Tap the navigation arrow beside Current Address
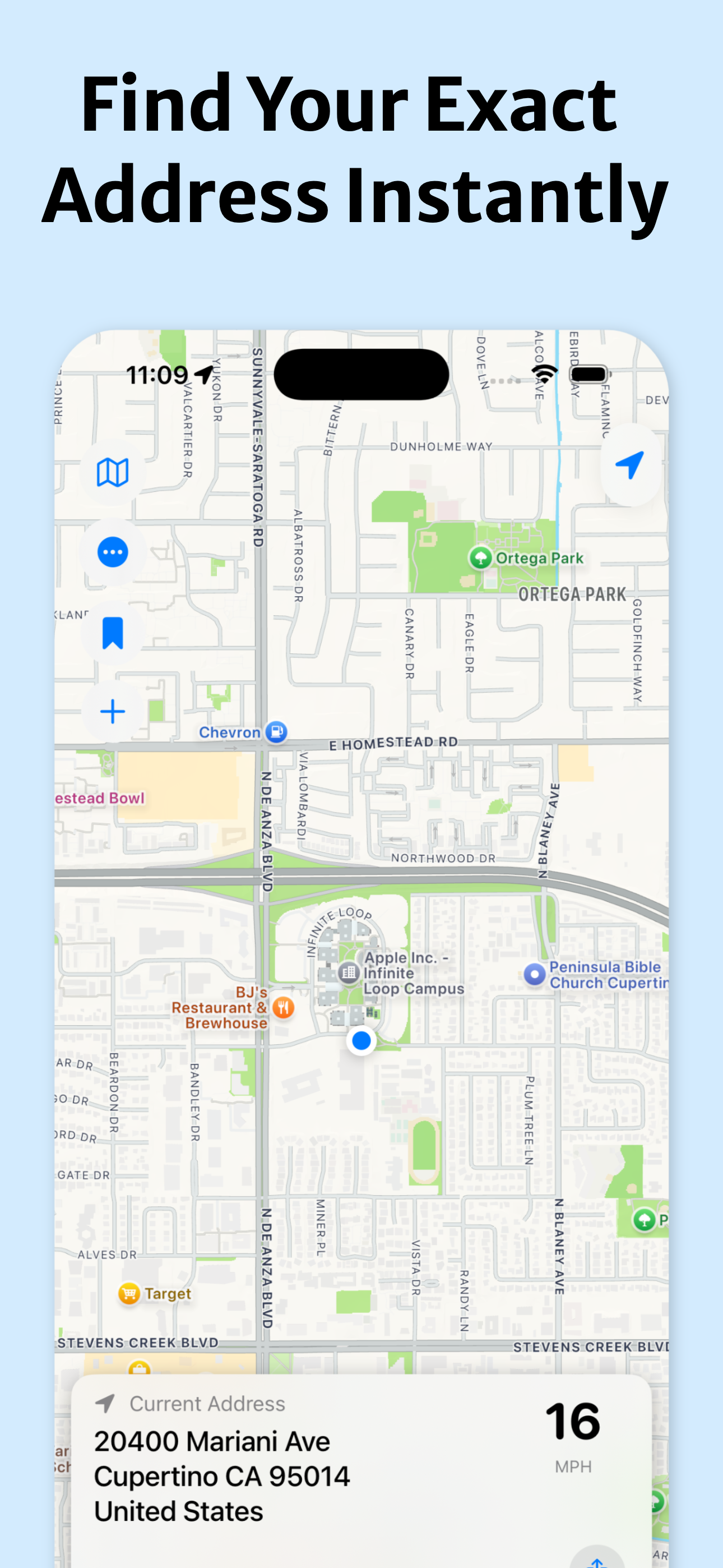The image size is (723, 1568). pos(105,1404)
